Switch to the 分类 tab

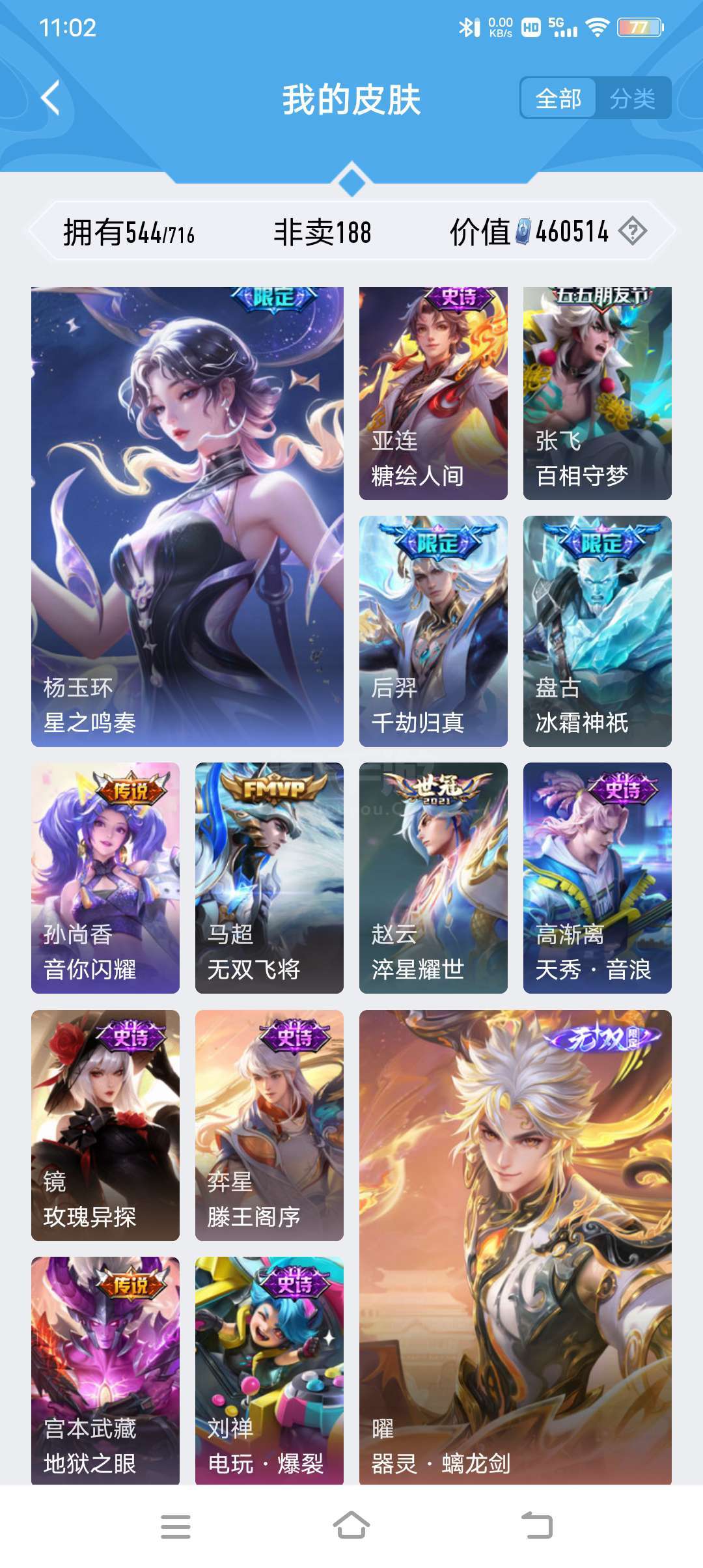click(x=632, y=98)
